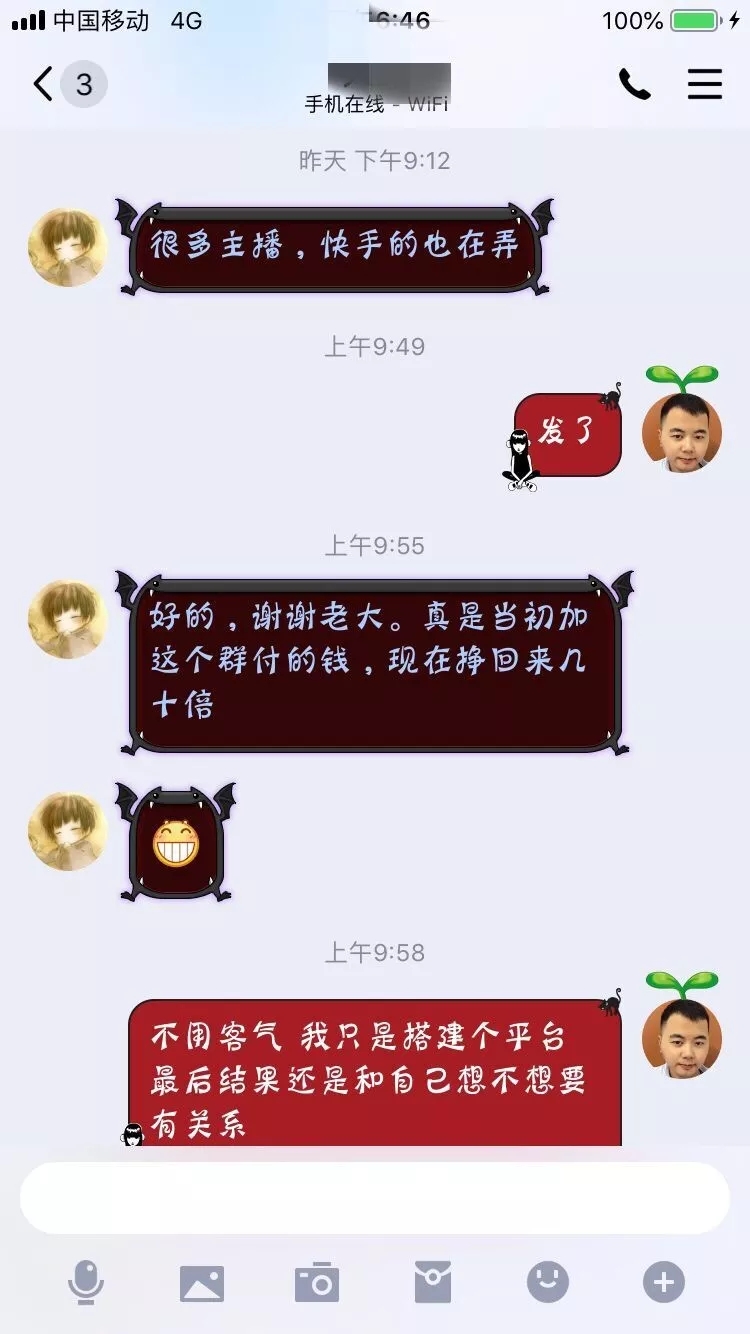Open the camera to take a photo
This screenshot has width=750, height=1334.
317,1283
